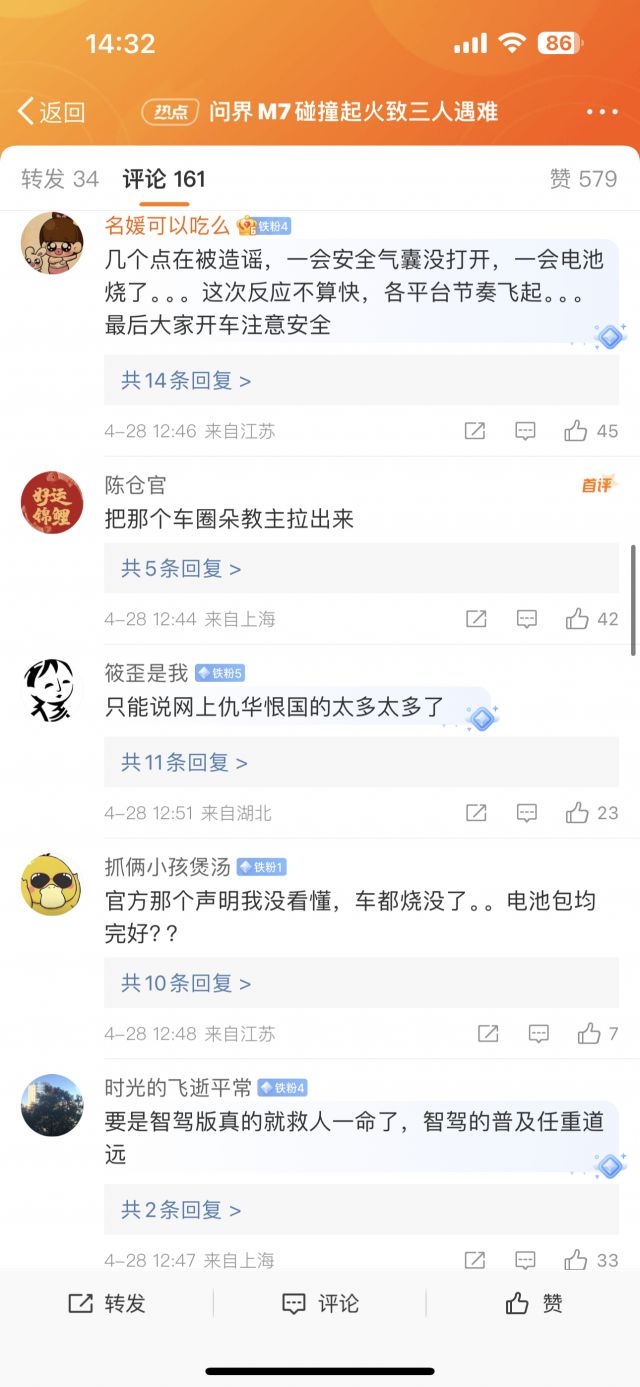The image size is (640, 1387).
Task: Tap the 返回 back button
Action: pyautogui.click(x=52, y=111)
